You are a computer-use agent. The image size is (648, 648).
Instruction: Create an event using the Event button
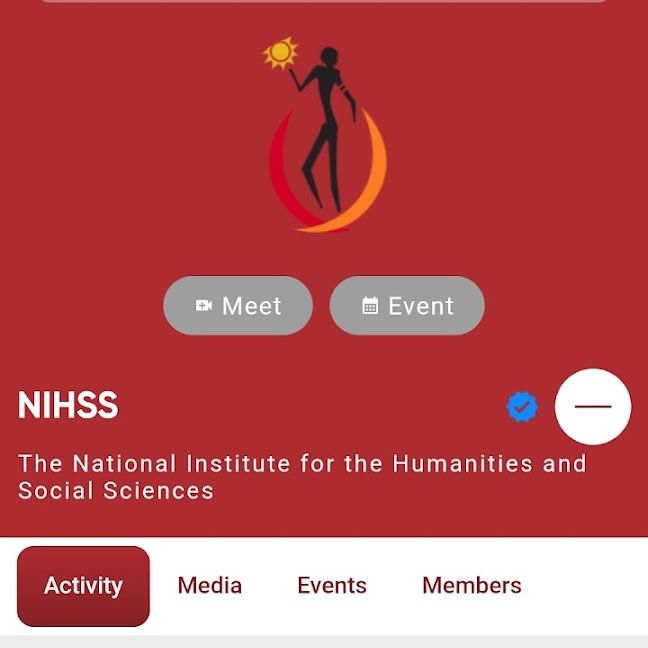(x=407, y=306)
